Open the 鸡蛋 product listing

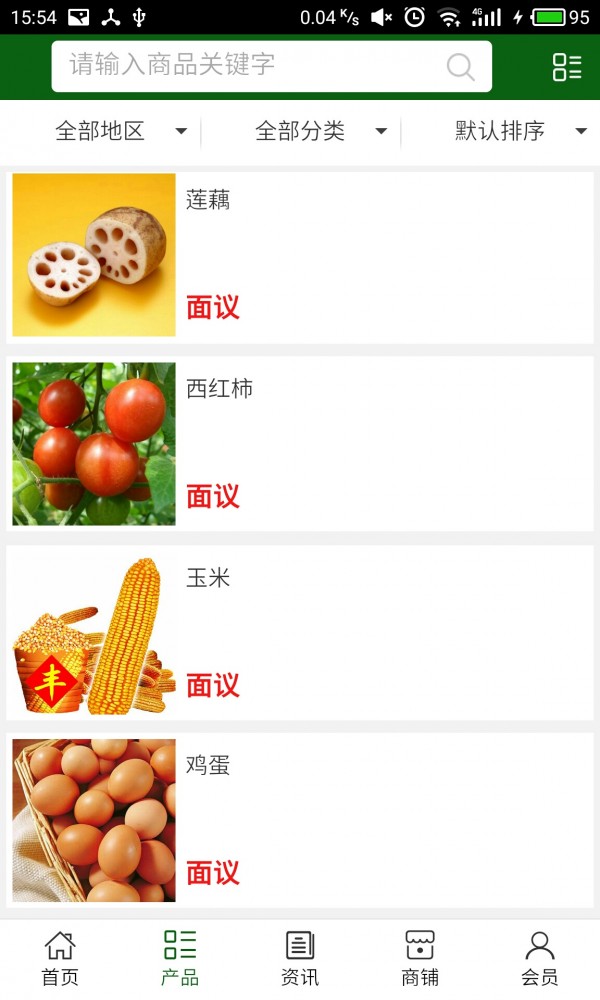point(300,820)
